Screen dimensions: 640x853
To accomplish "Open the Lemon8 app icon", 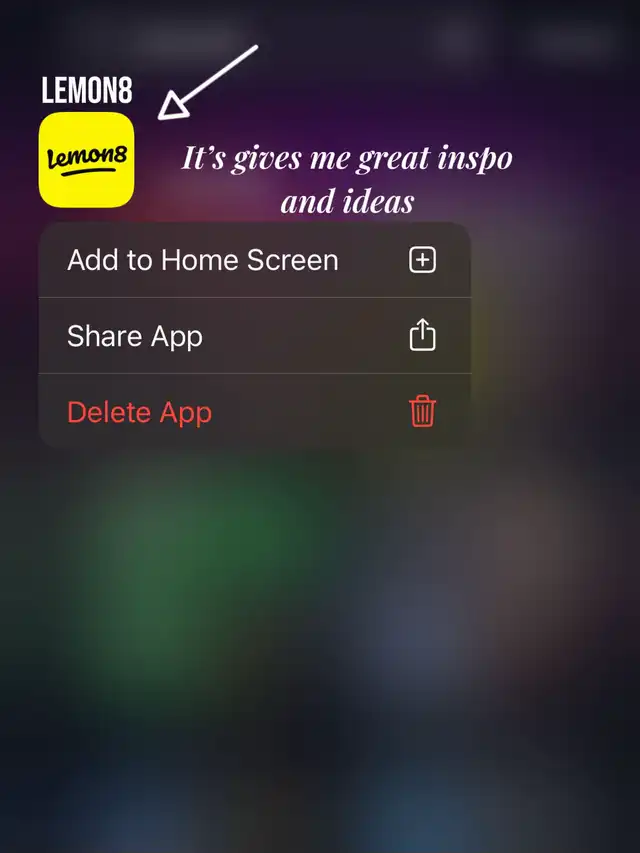I will (87, 159).
